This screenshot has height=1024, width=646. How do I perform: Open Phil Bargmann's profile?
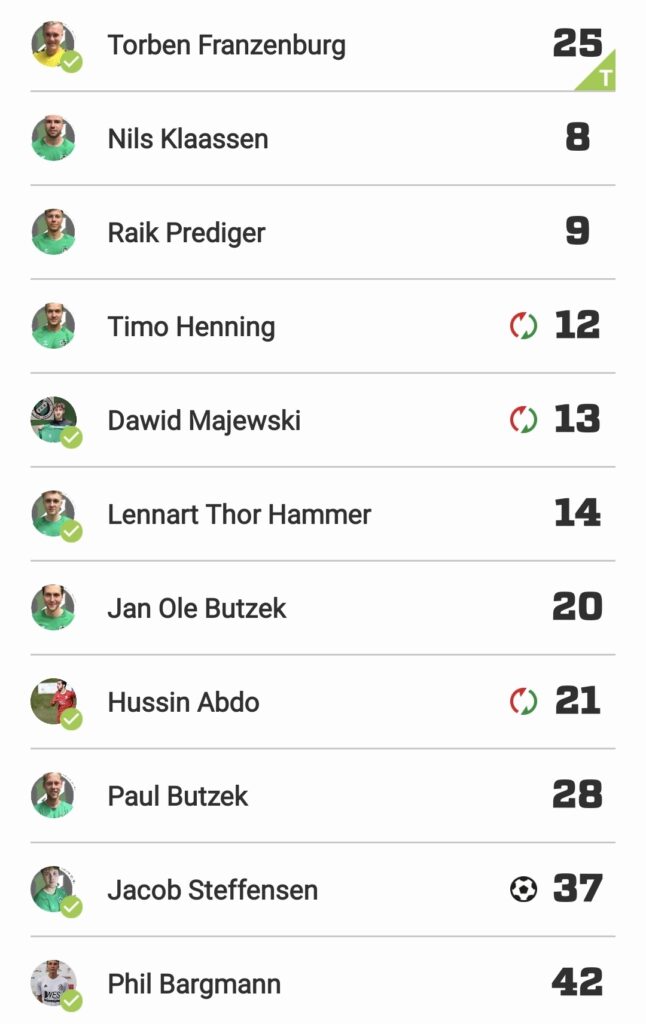(x=194, y=984)
